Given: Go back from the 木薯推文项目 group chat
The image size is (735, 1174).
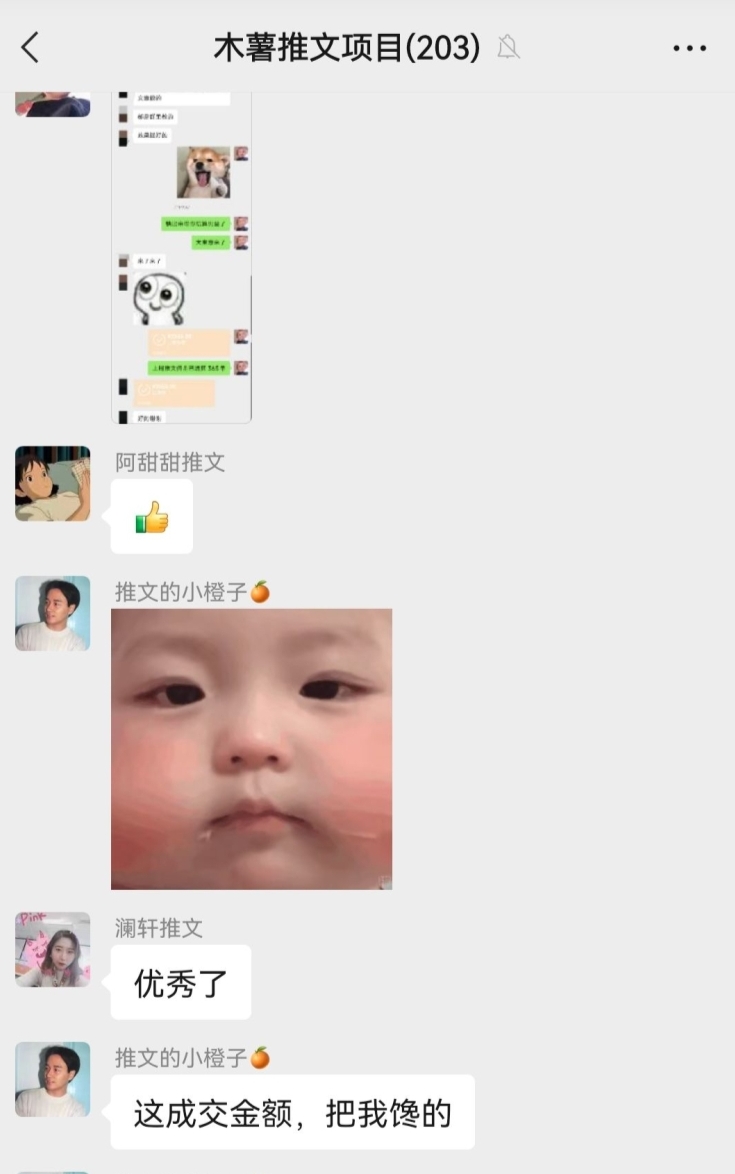Looking at the screenshot, I should coord(31,47).
